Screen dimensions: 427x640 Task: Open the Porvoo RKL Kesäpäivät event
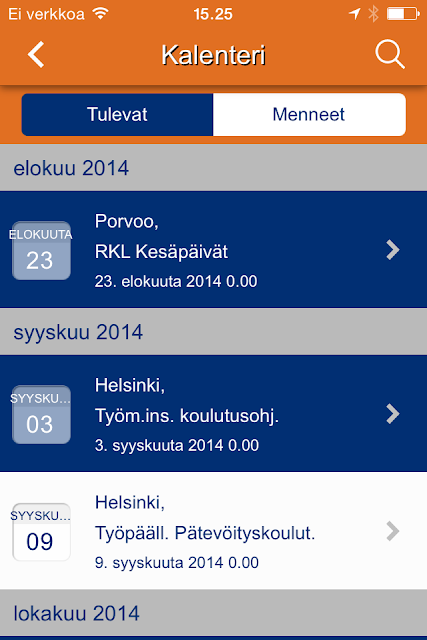click(x=214, y=250)
